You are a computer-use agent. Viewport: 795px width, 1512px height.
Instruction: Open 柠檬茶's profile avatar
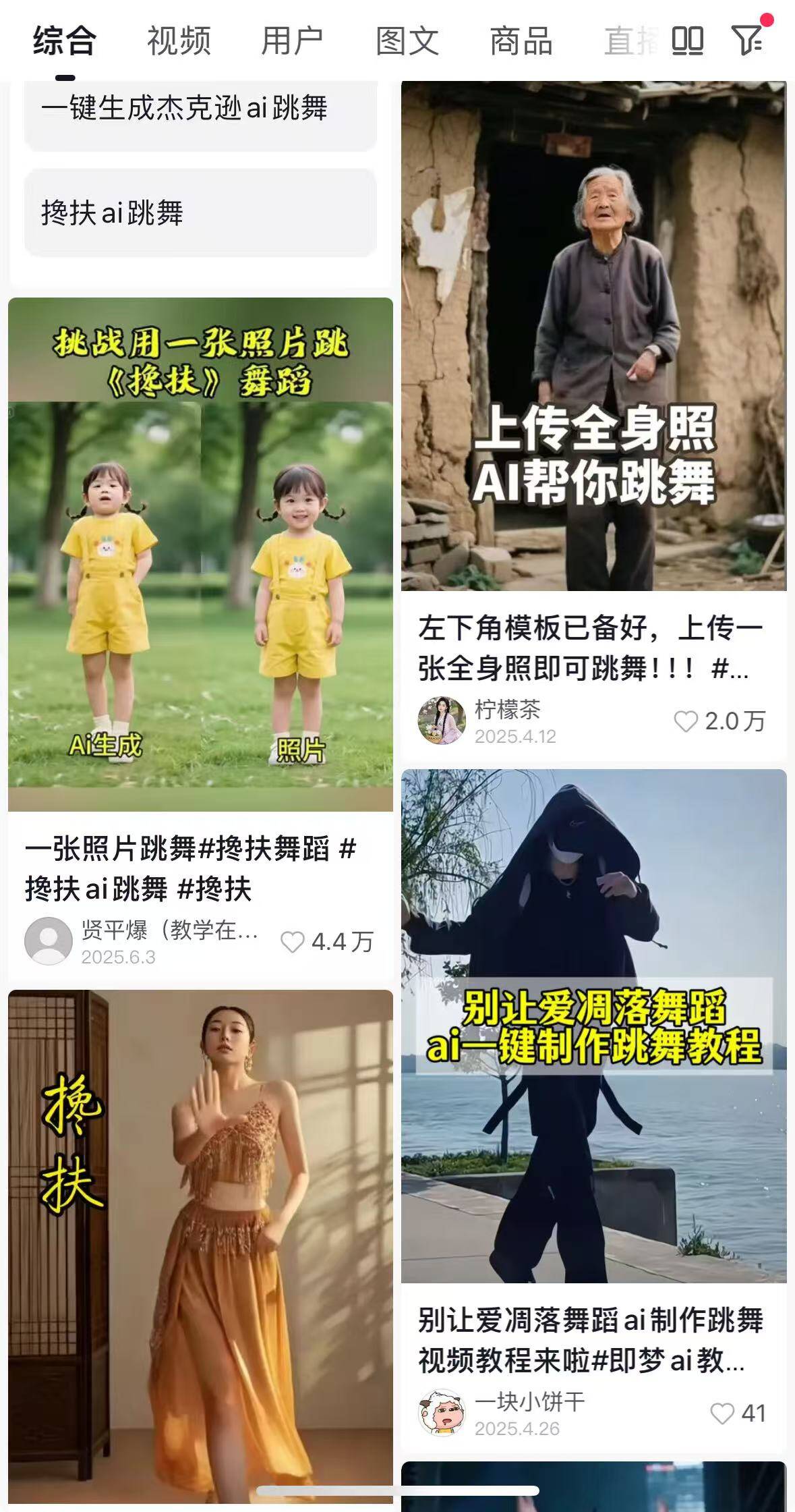[x=442, y=721]
